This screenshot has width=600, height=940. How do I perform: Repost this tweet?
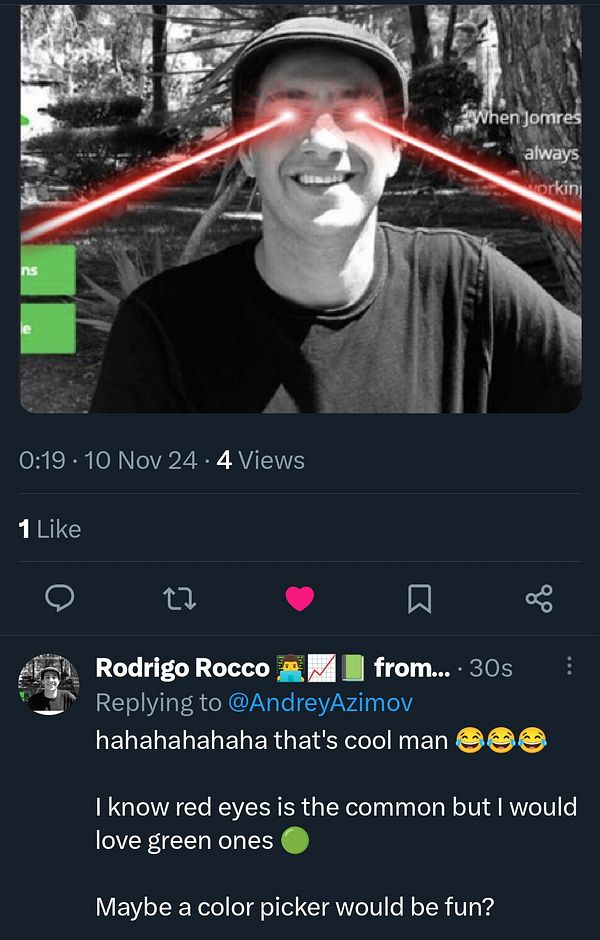179,598
